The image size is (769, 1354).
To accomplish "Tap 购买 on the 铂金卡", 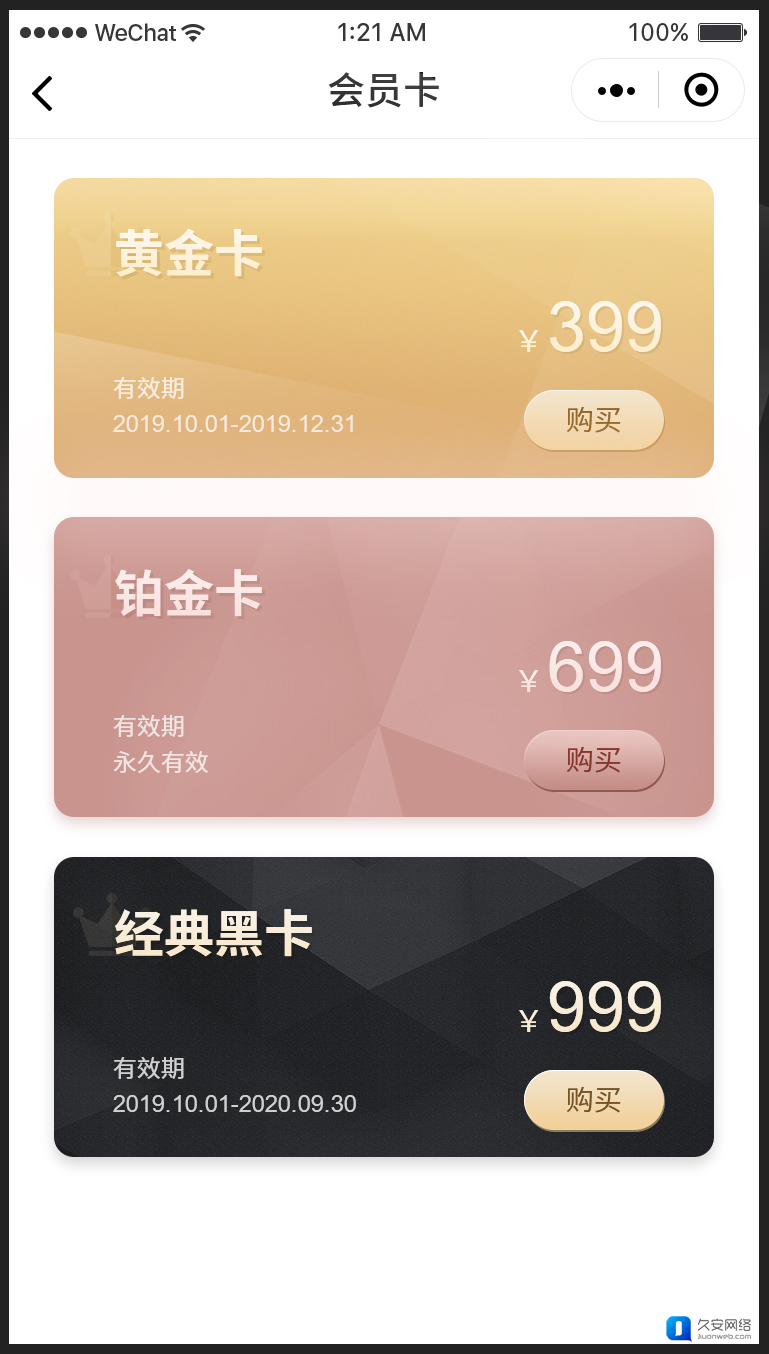I will coord(593,760).
